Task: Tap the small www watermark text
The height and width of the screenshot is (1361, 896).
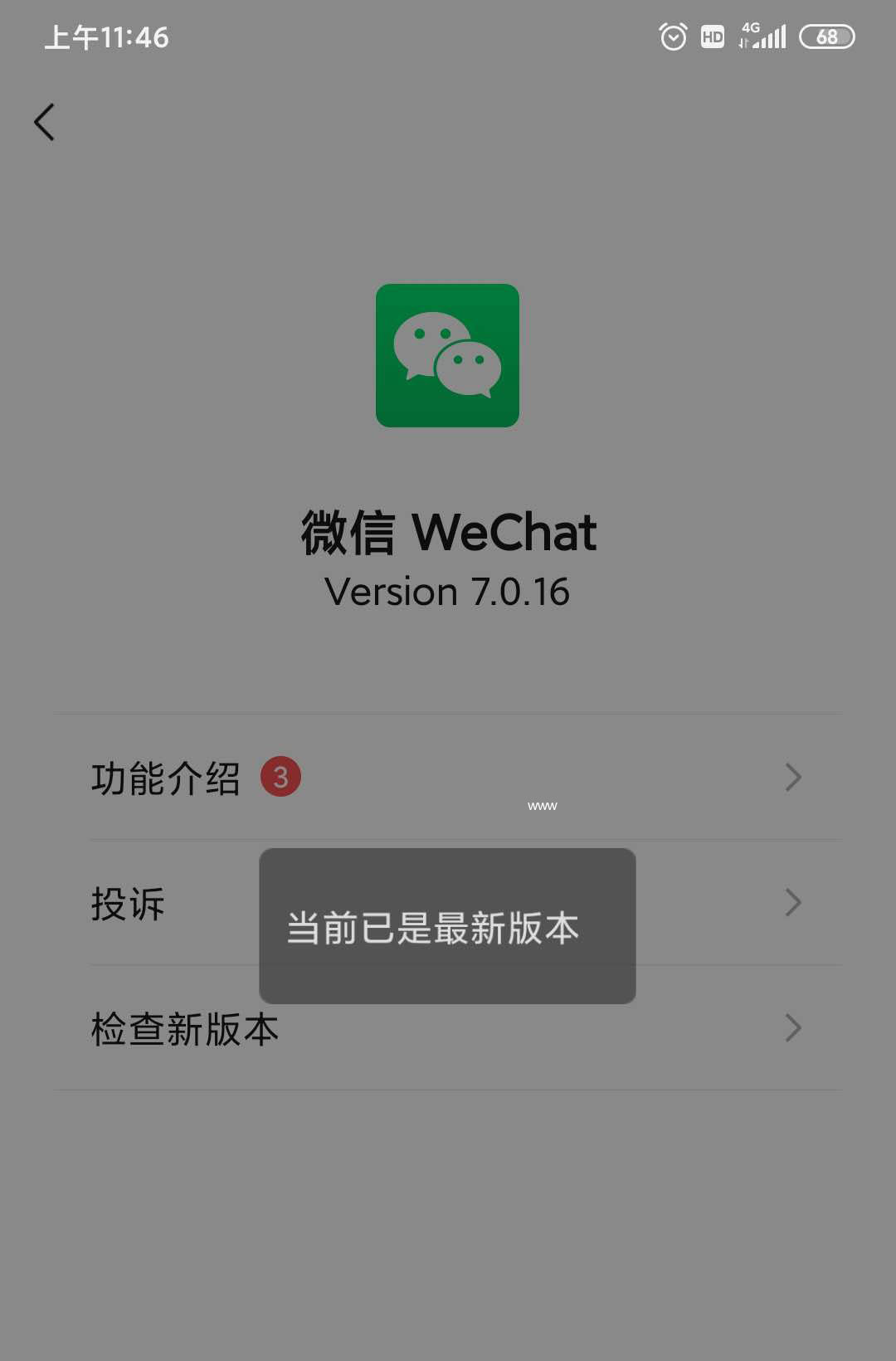Action: [543, 804]
